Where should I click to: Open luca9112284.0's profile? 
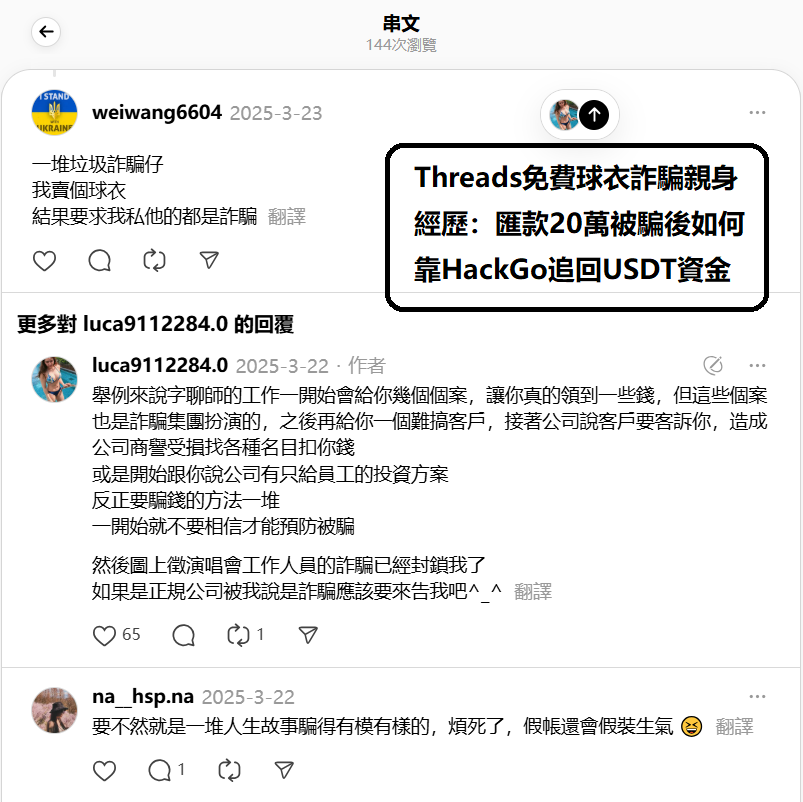point(160,365)
